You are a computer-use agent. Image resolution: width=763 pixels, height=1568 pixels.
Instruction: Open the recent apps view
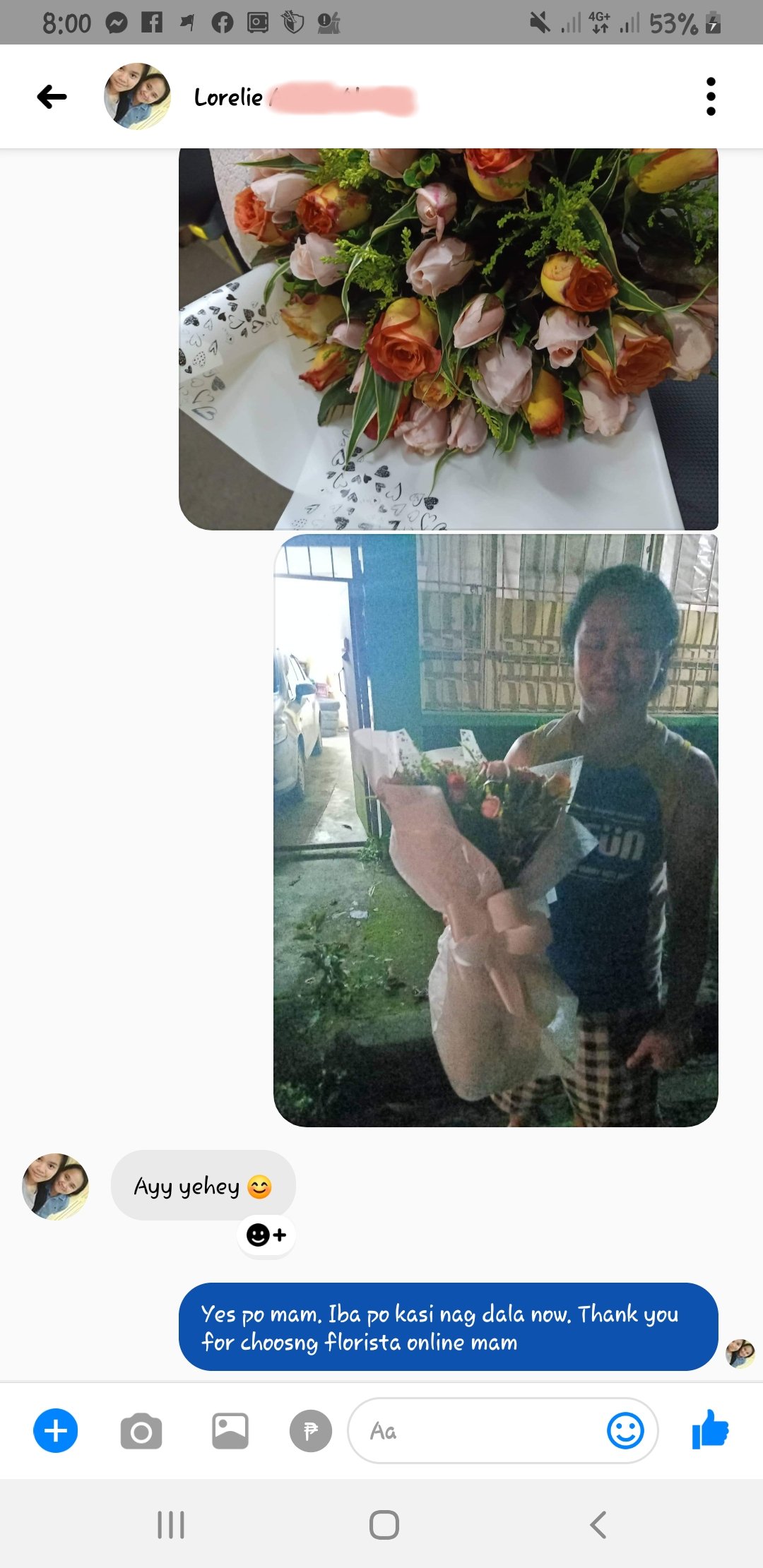pos(171,1525)
